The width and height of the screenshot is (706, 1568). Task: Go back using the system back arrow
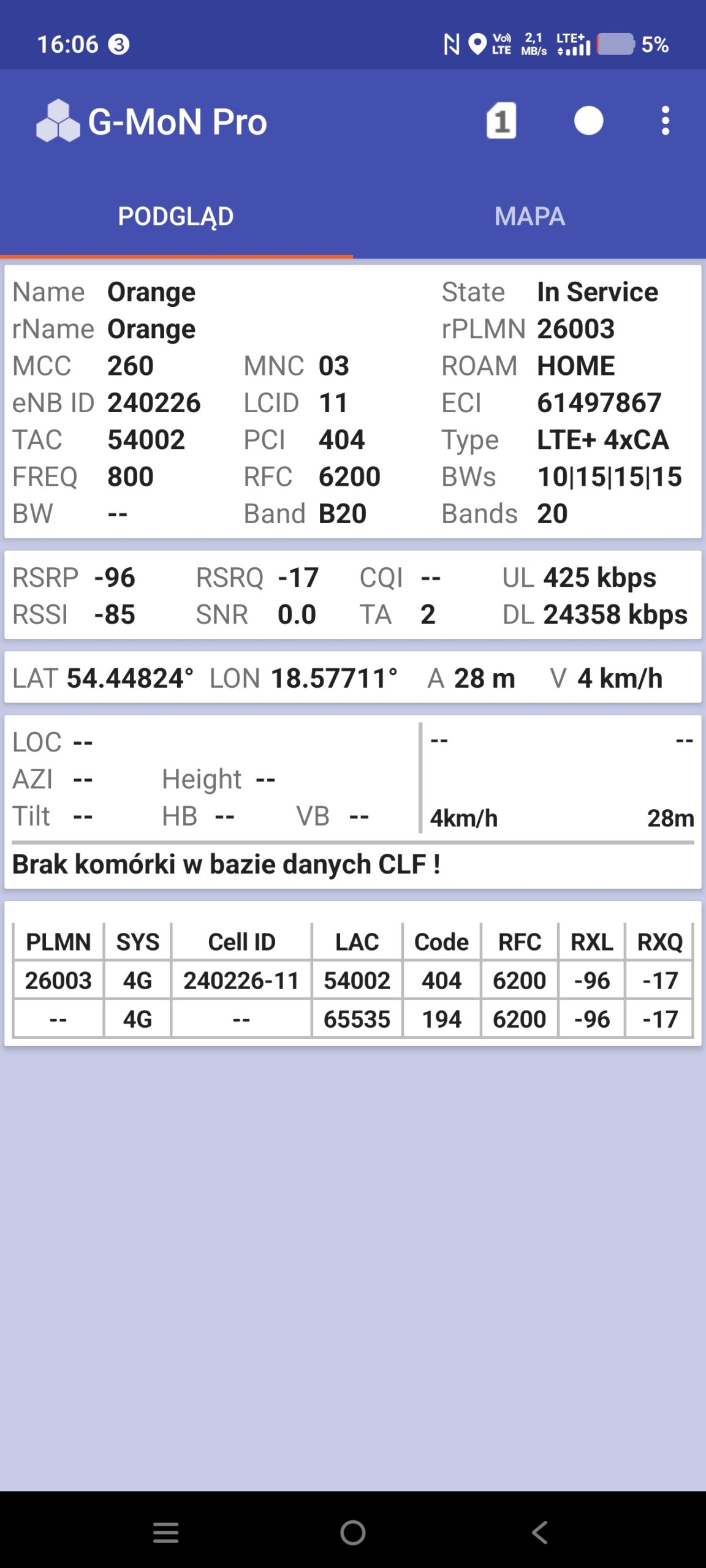(x=540, y=1532)
